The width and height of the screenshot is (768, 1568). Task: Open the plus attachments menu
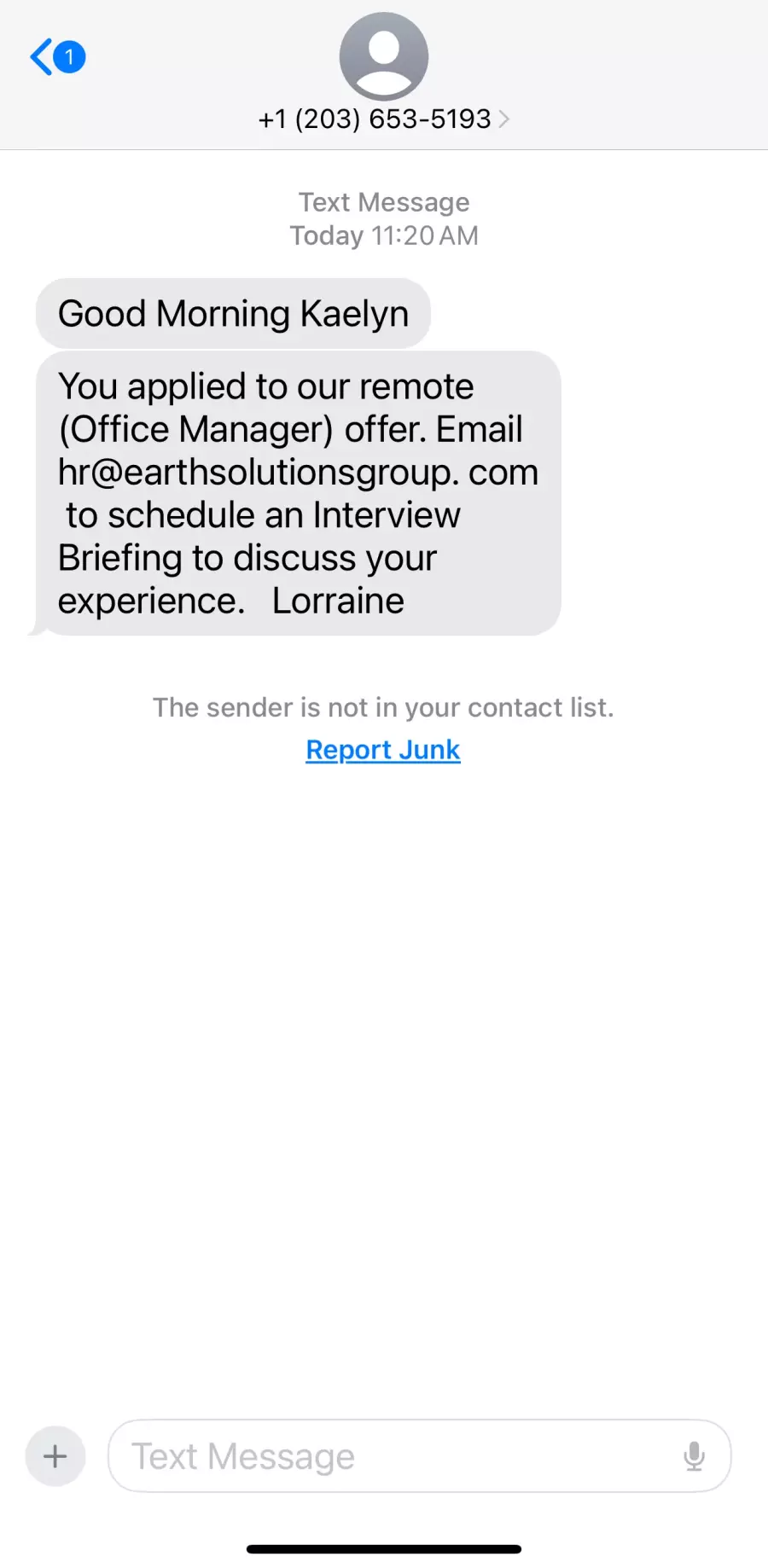coord(55,1456)
